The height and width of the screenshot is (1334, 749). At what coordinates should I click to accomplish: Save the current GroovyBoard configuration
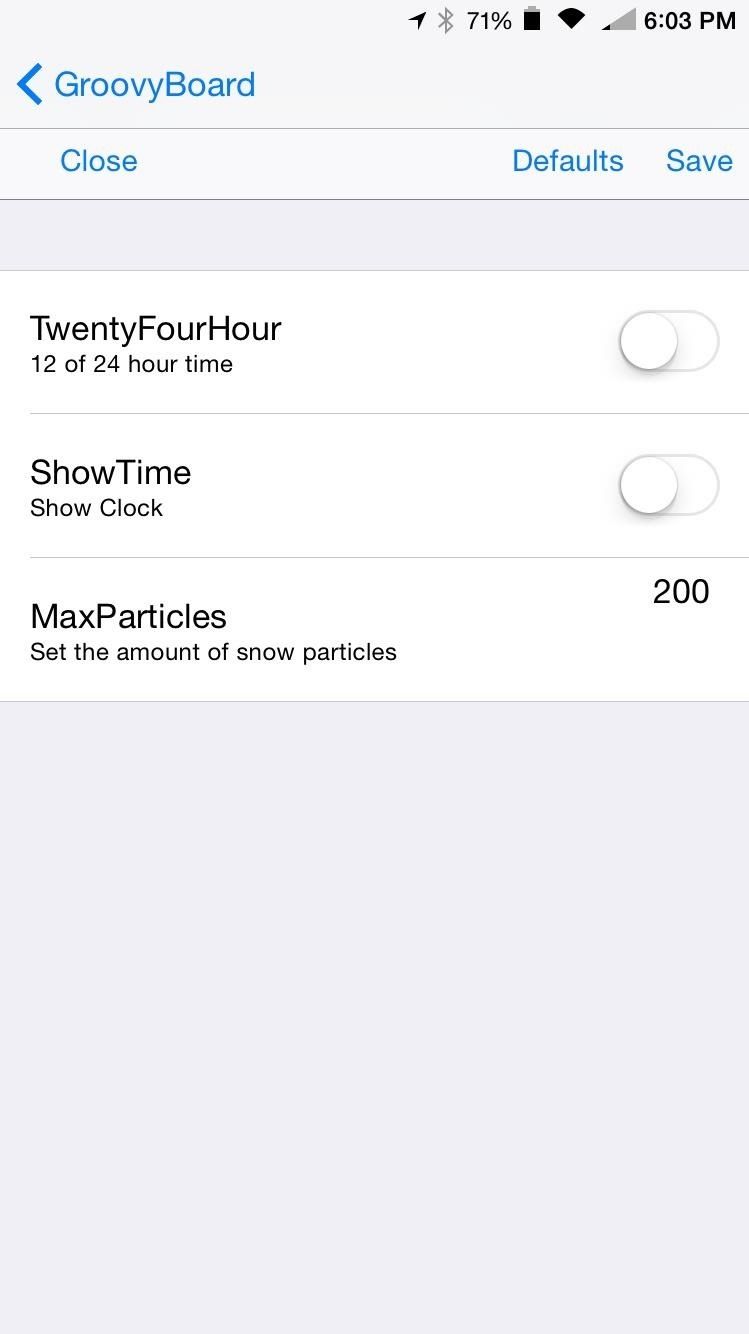pyautogui.click(x=699, y=161)
